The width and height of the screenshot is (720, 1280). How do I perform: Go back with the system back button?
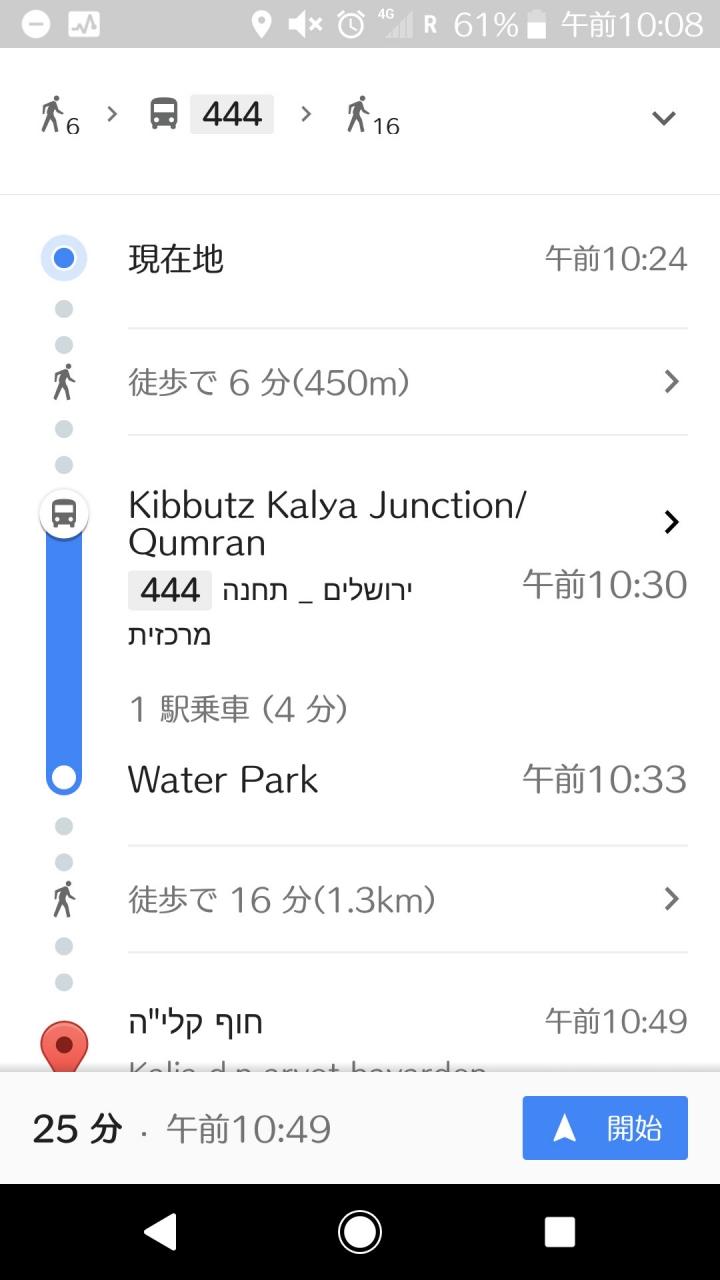(160, 1232)
